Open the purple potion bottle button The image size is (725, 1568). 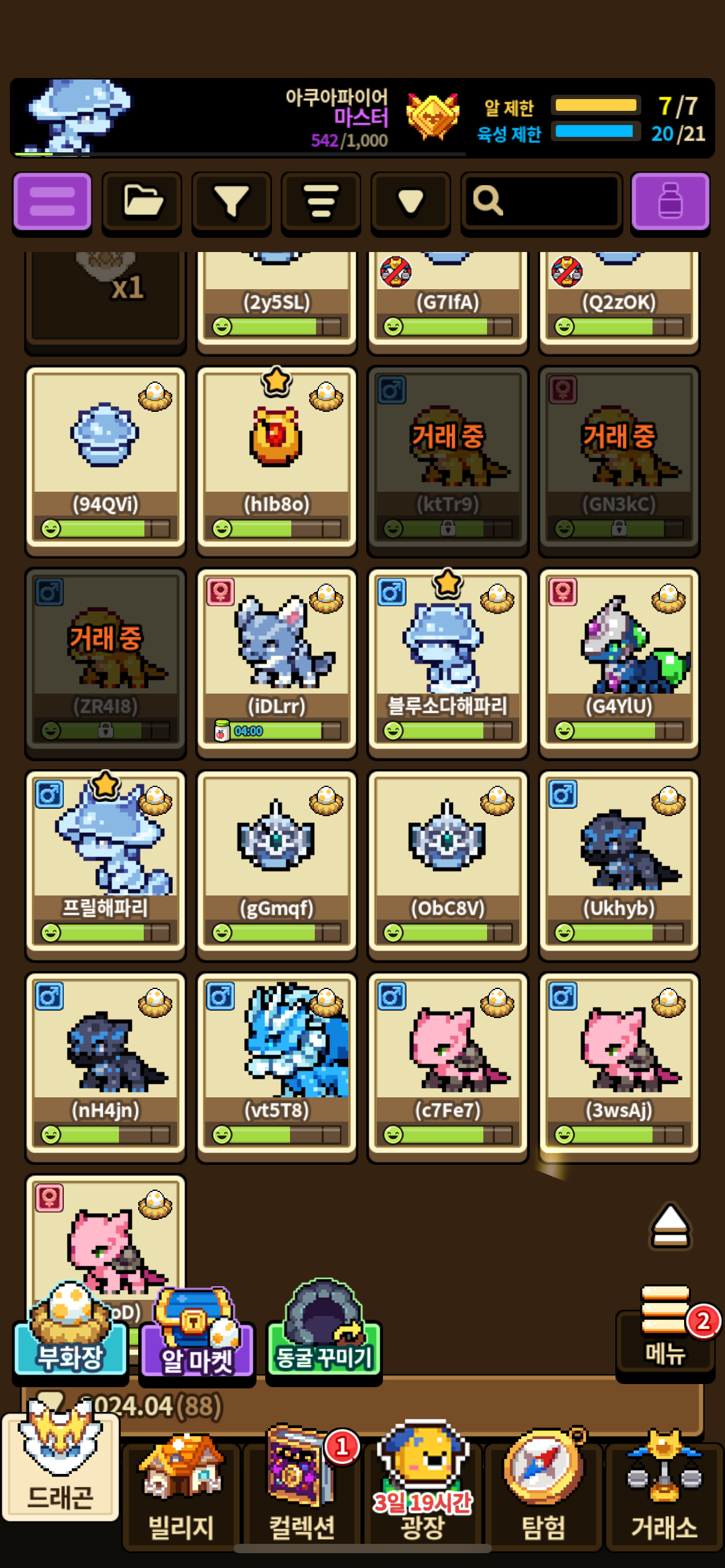[x=670, y=202]
